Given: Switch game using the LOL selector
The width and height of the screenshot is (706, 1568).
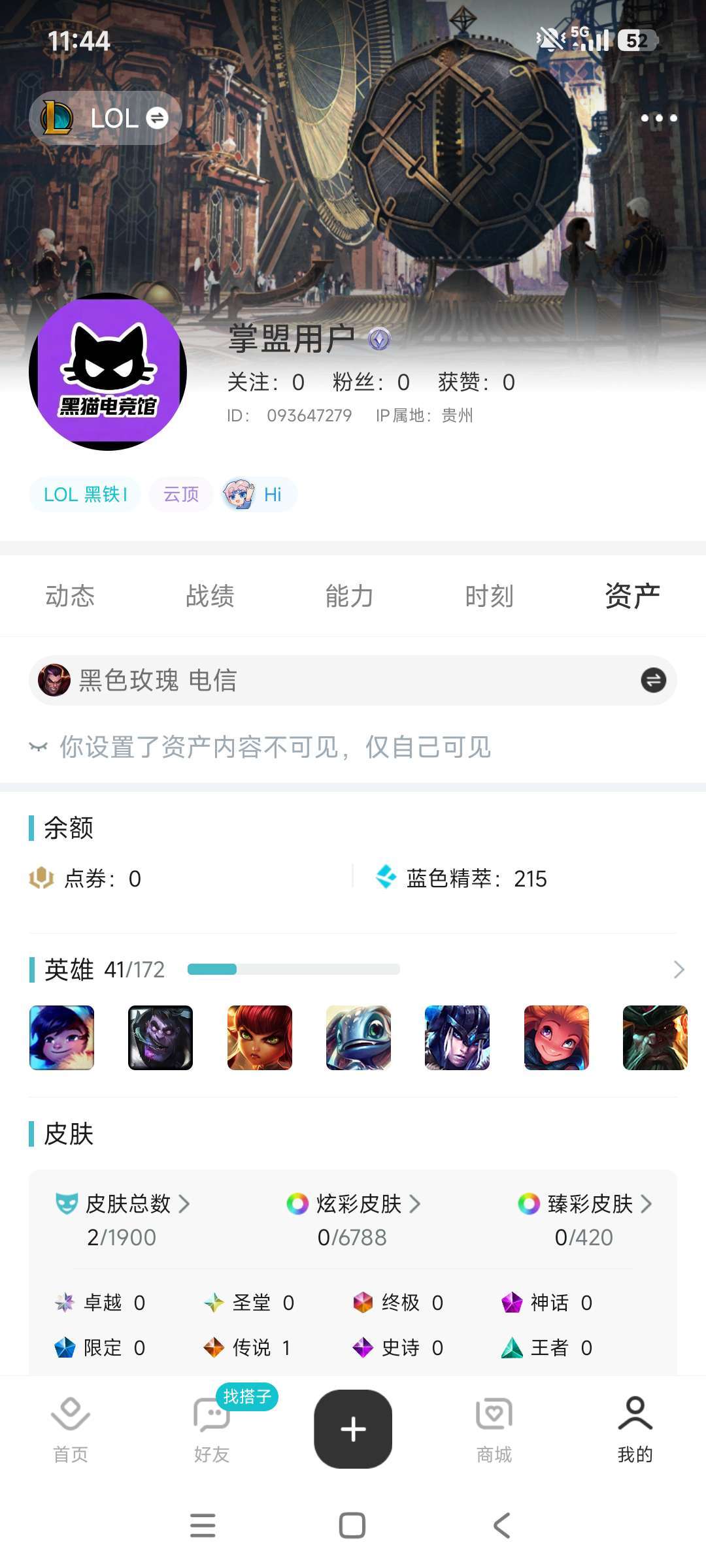Looking at the screenshot, I should coord(105,118).
